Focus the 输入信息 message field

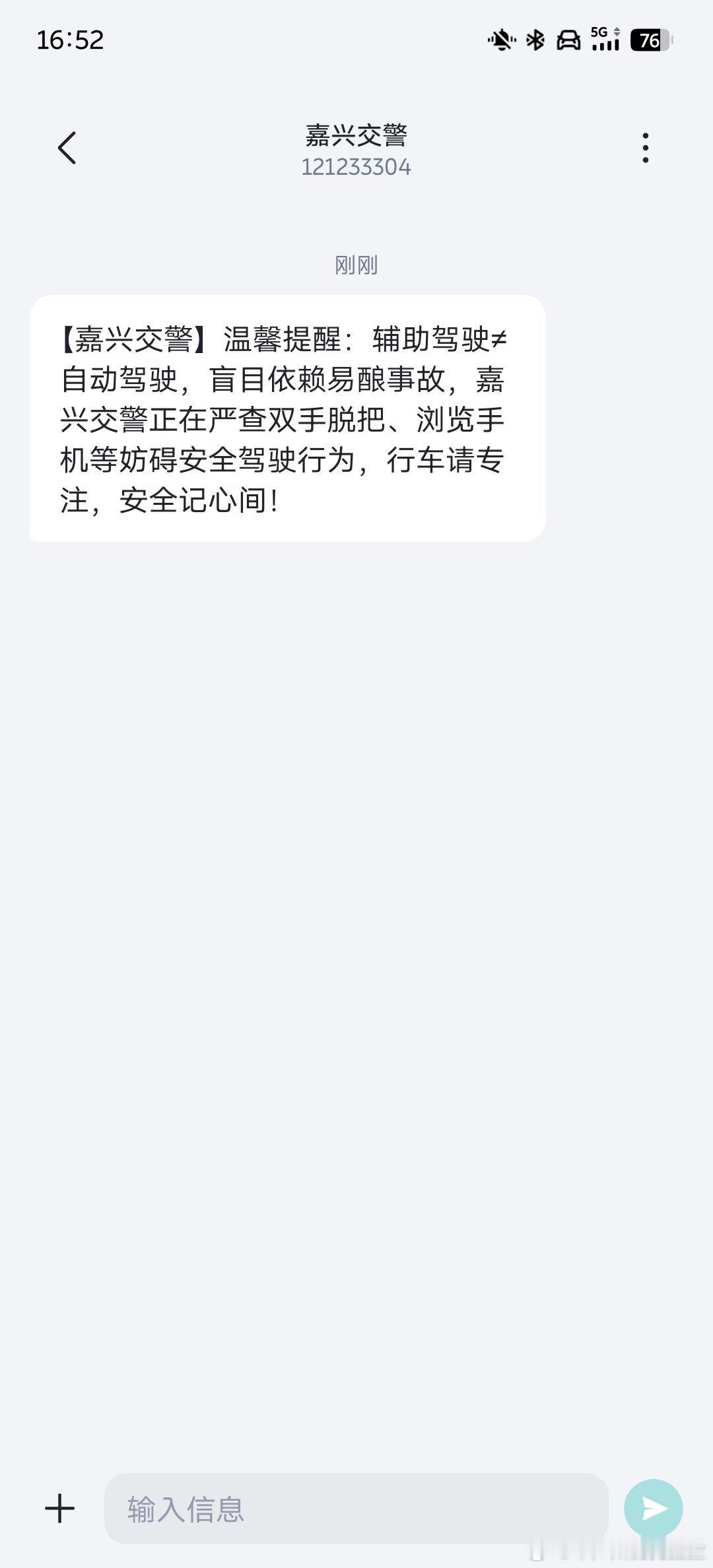pos(356,1508)
